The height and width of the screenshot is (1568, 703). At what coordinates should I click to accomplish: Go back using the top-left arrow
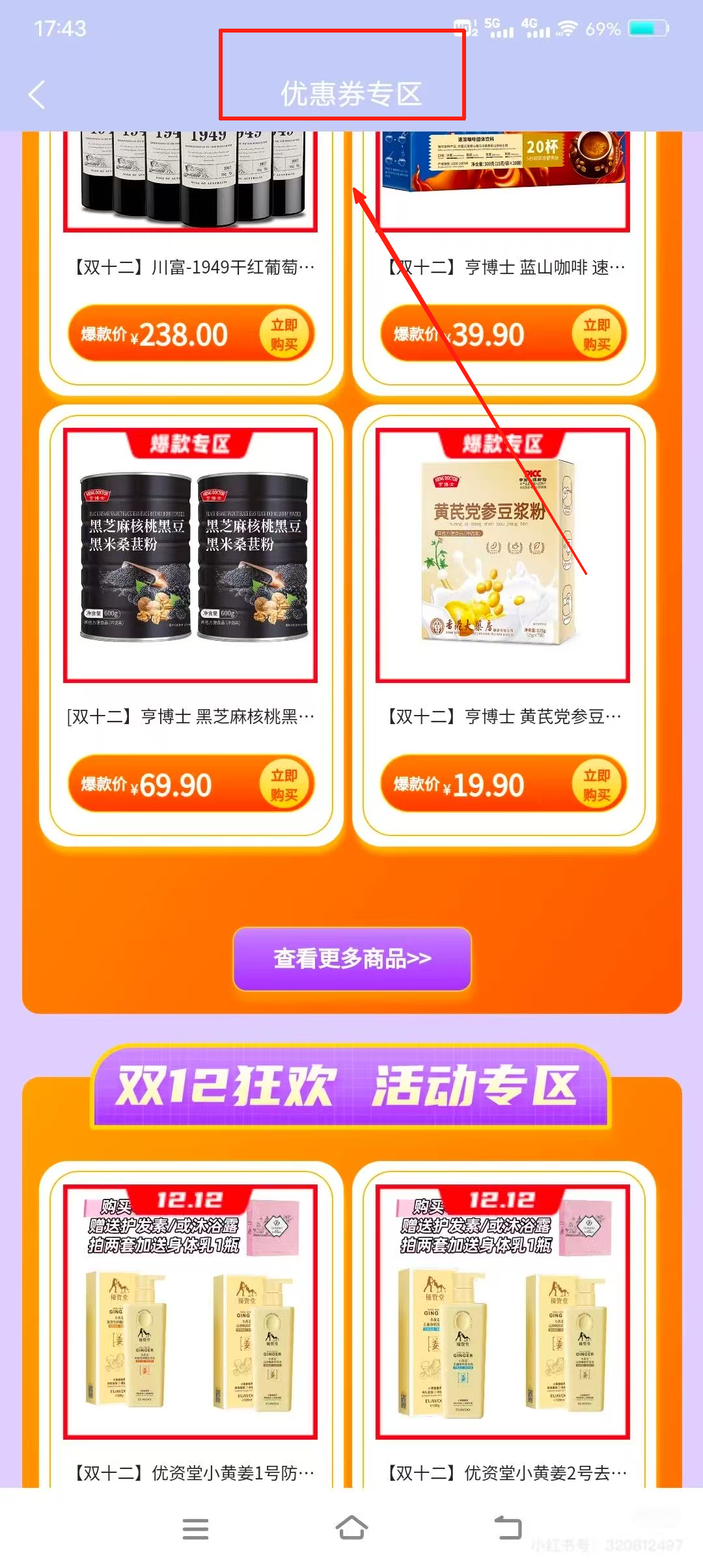point(37,95)
